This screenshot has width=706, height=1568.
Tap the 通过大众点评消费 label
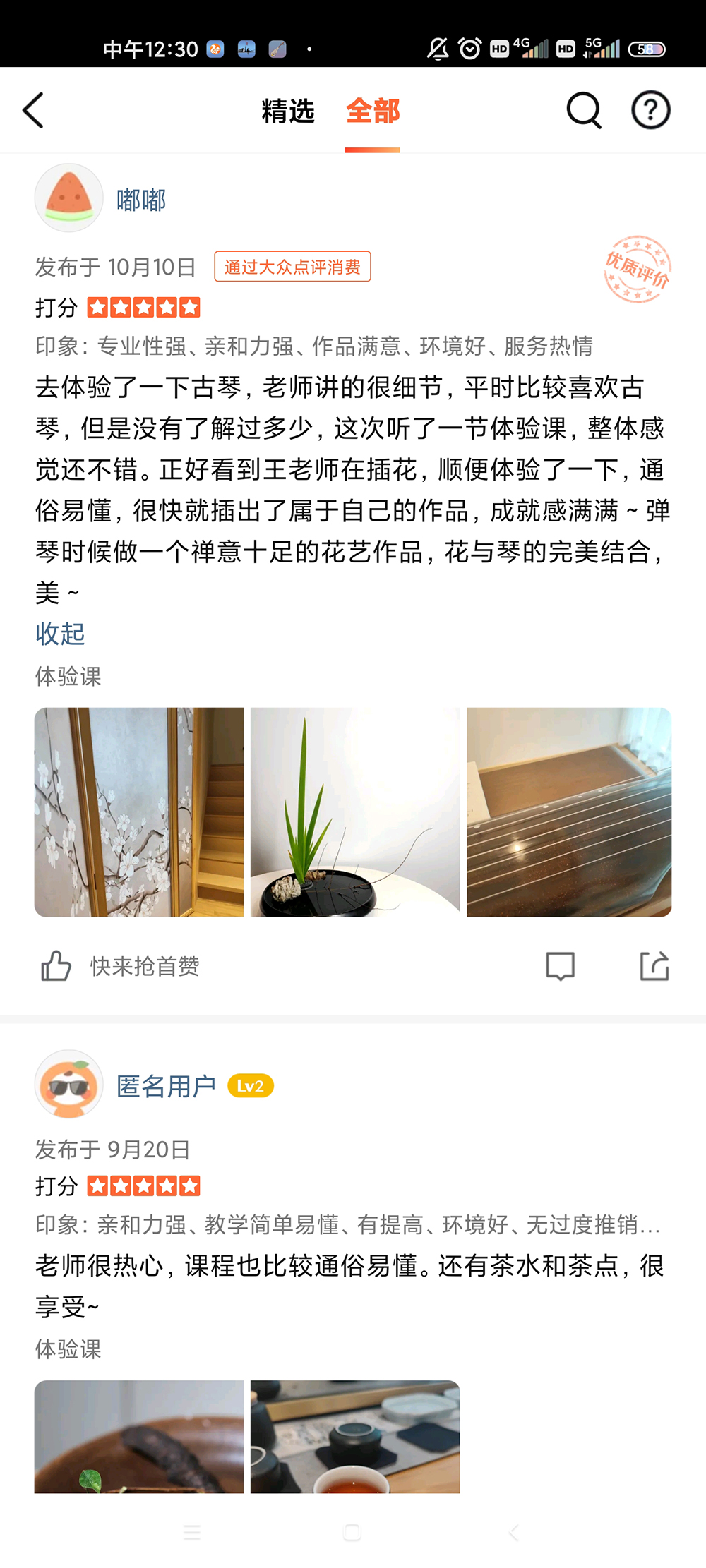coord(293,267)
